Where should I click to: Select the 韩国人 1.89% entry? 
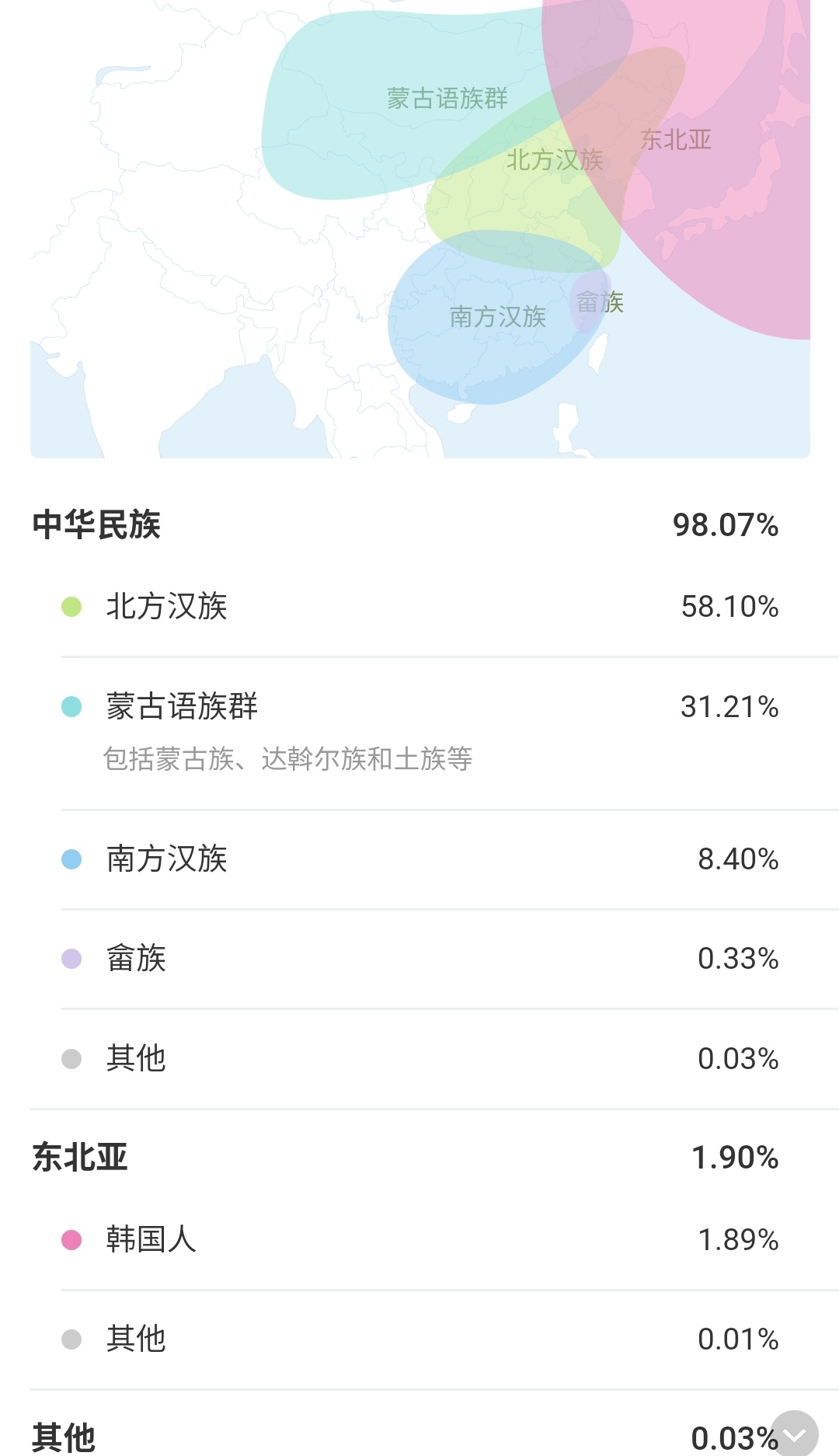434,1239
